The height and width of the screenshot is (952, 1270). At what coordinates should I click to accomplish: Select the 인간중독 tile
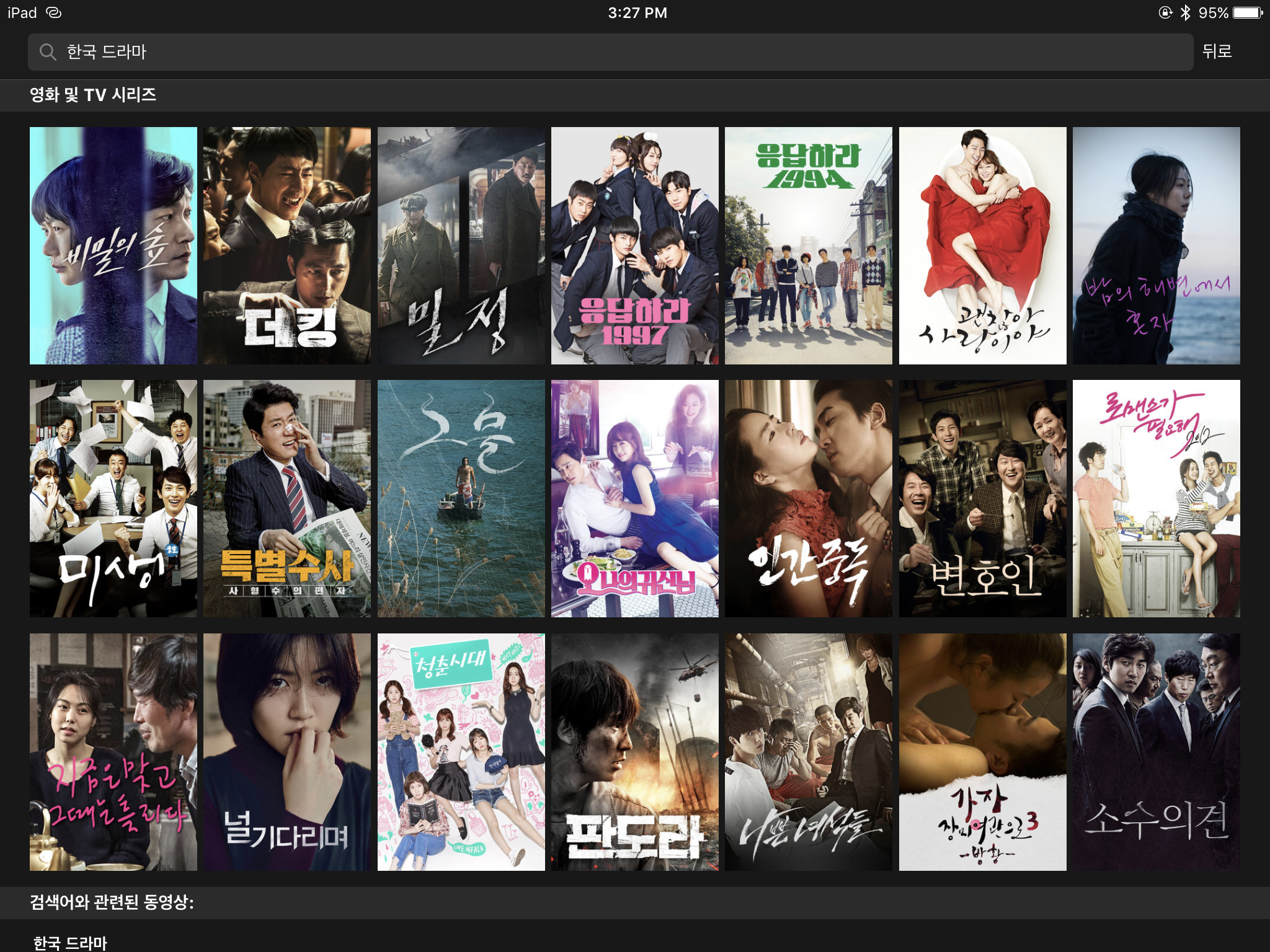[808, 498]
